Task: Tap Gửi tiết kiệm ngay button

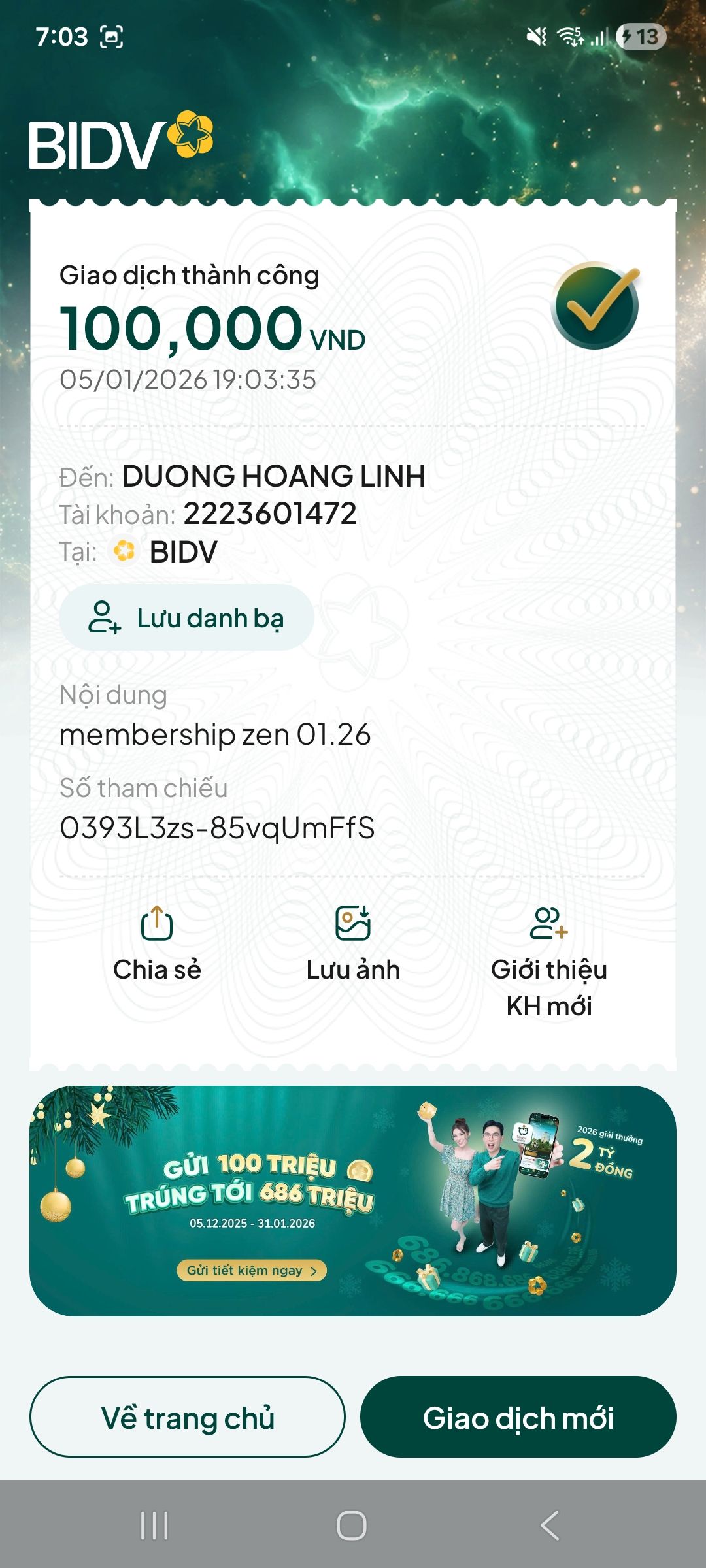Action: [252, 1270]
